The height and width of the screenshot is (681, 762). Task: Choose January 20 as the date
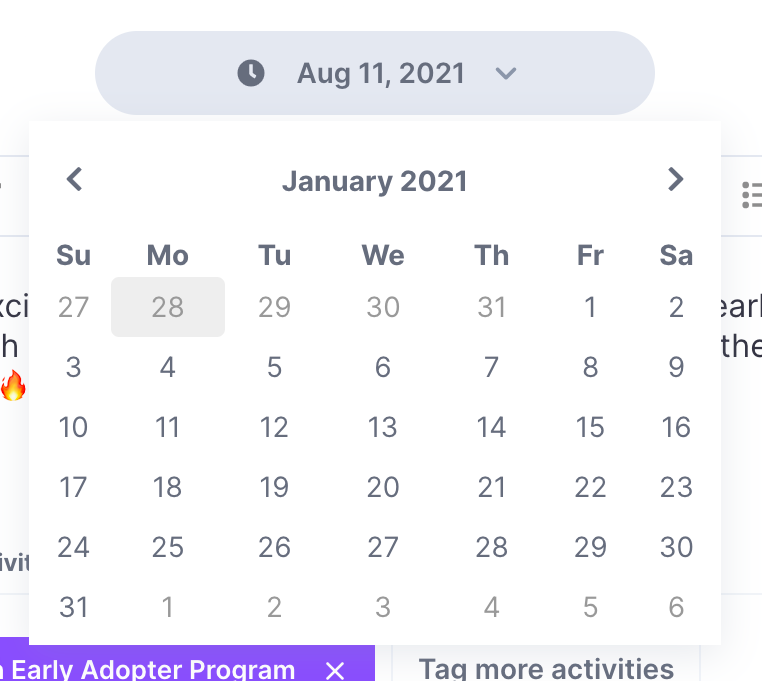coord(383,487)
